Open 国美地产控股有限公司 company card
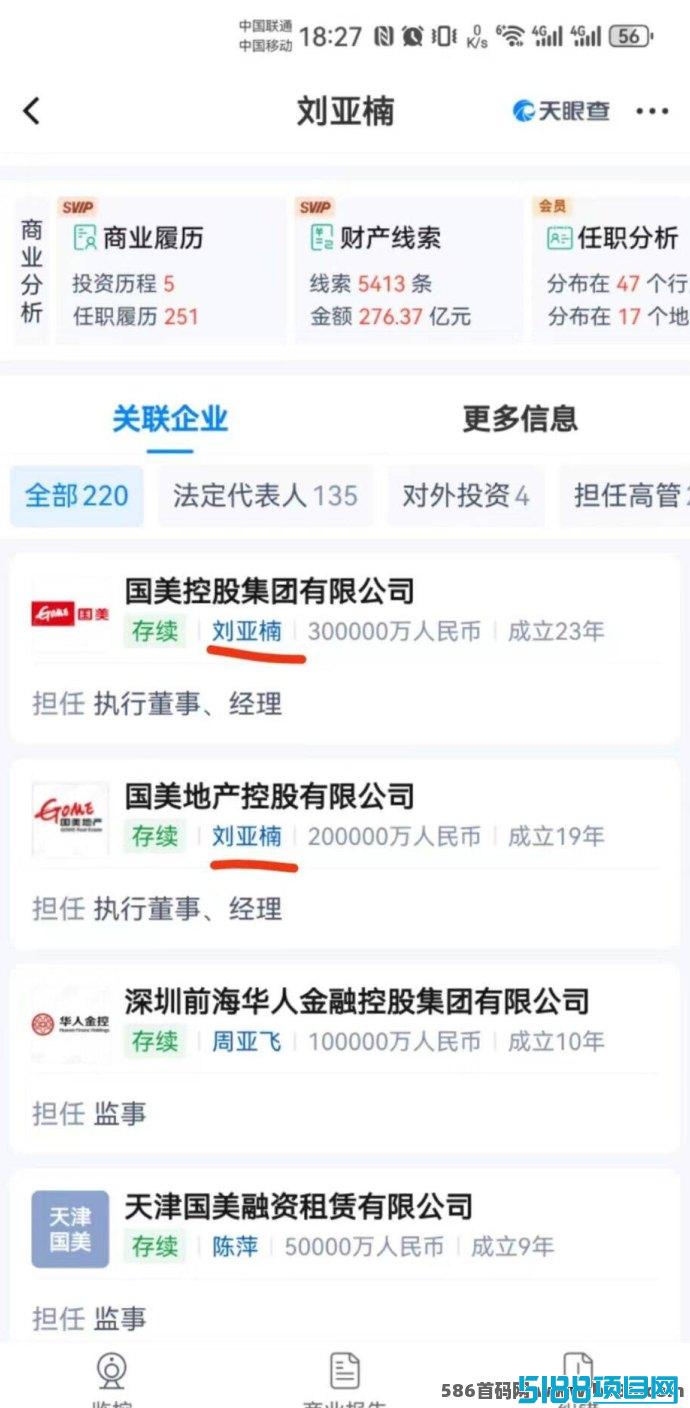The image size is (690, 1408). 345,853
